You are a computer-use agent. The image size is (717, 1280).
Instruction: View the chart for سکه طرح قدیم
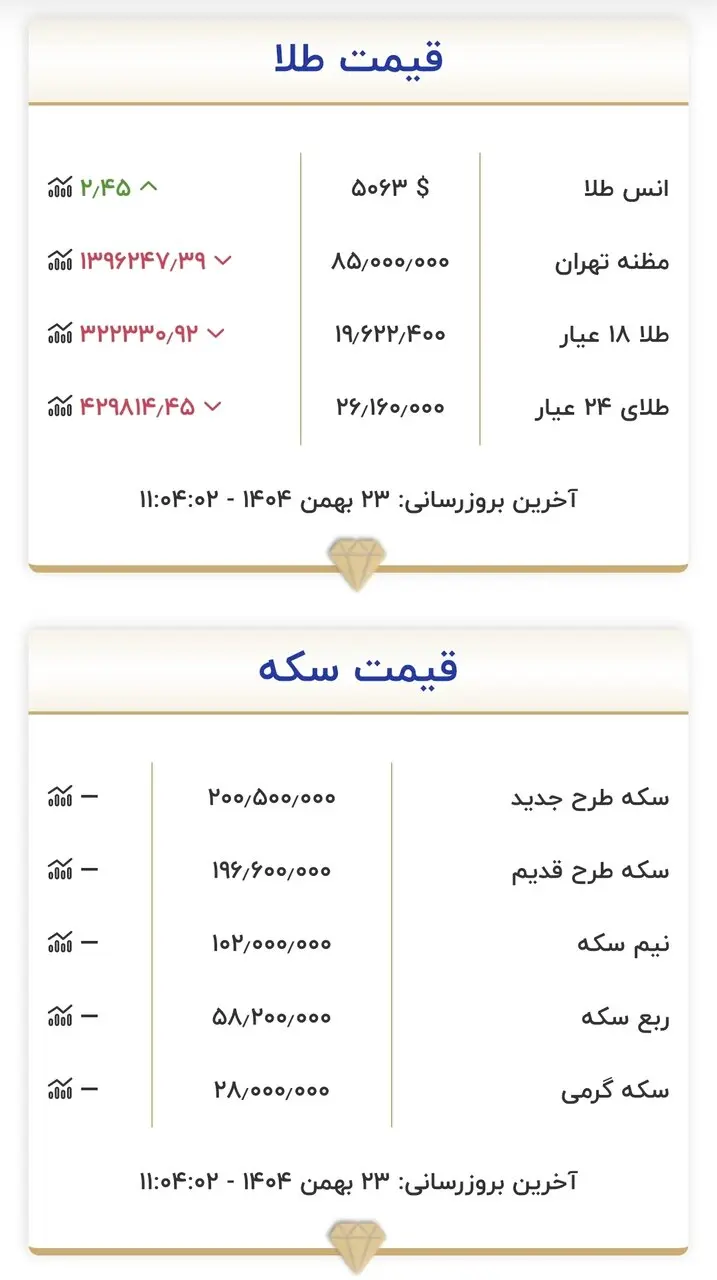click(60, 870)
